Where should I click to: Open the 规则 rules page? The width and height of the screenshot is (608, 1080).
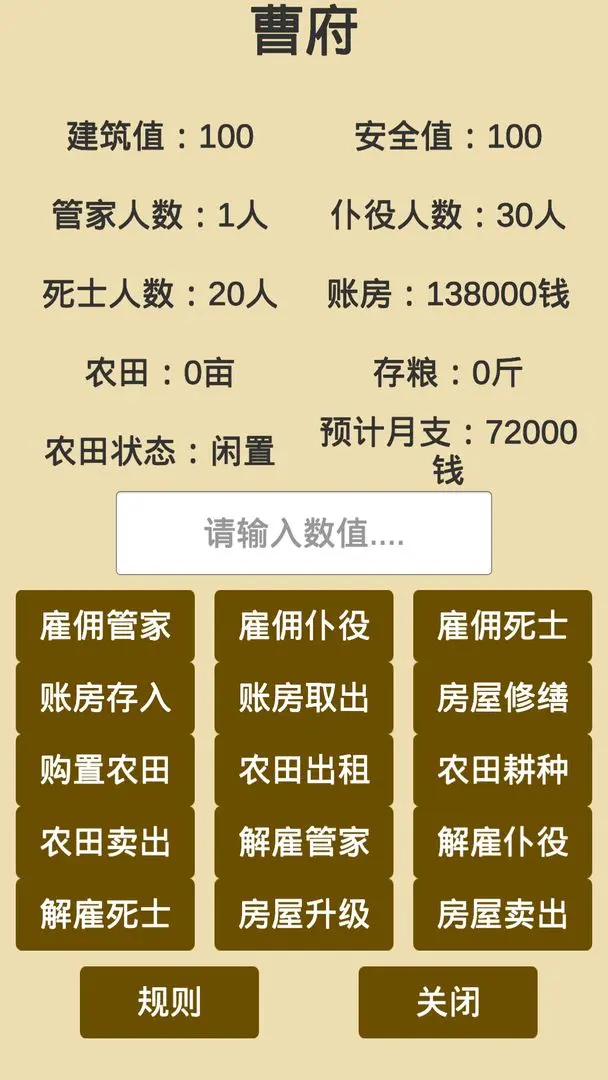(x=169, y=1002)
